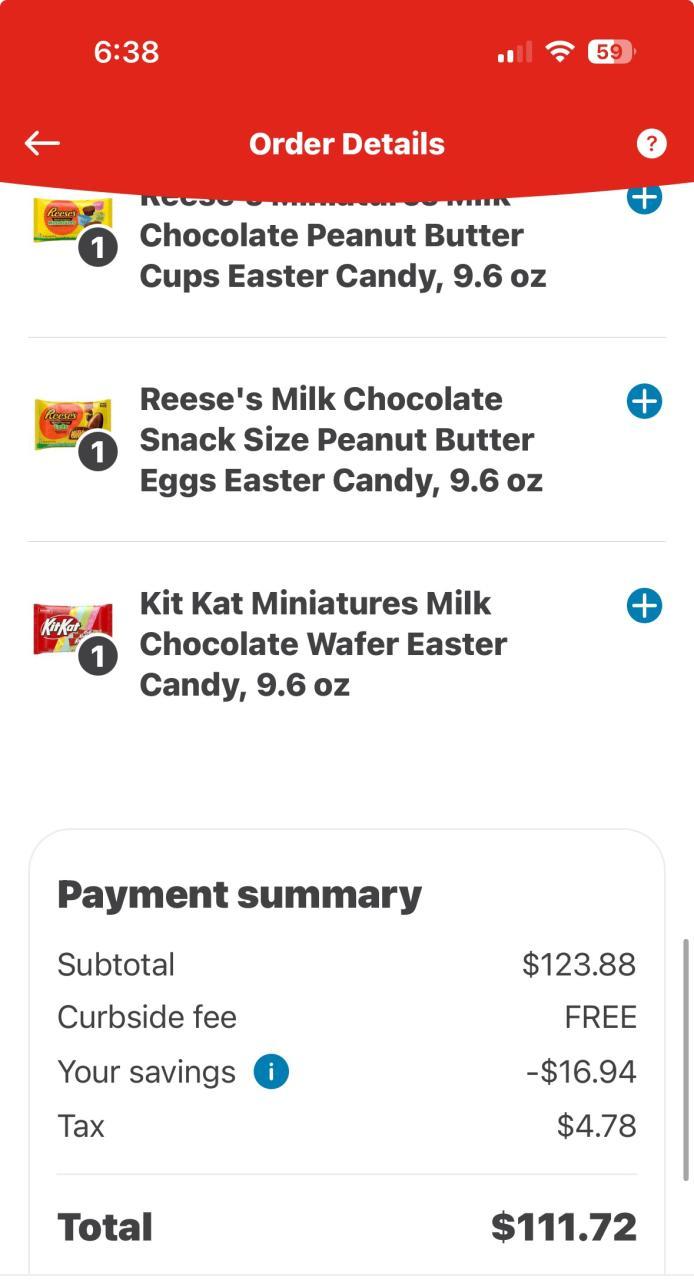Add Reese's Miniatures Peanut Butter Cups again
Image resolution: width=694 pixels, height=1280 pixels.
click(644, 198)
